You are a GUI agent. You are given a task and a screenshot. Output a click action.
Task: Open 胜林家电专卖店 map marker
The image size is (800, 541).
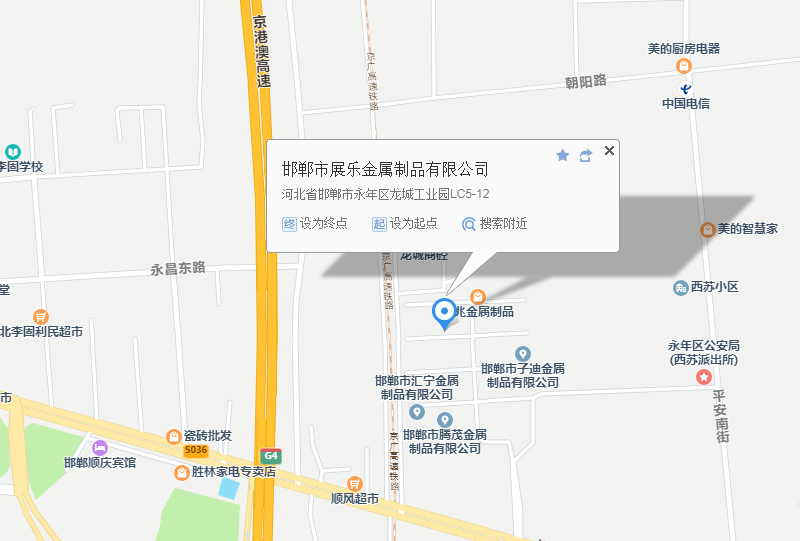[x=182, y=471]
